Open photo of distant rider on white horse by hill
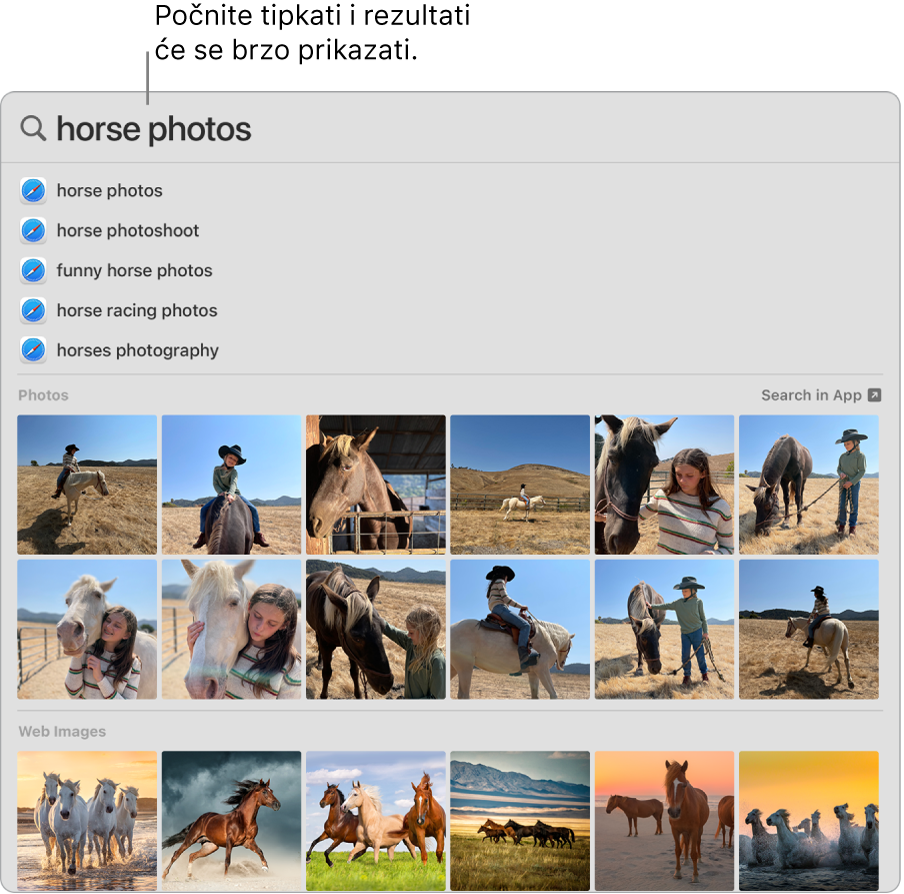Screen dimensions: 904x894 (519, 485)
